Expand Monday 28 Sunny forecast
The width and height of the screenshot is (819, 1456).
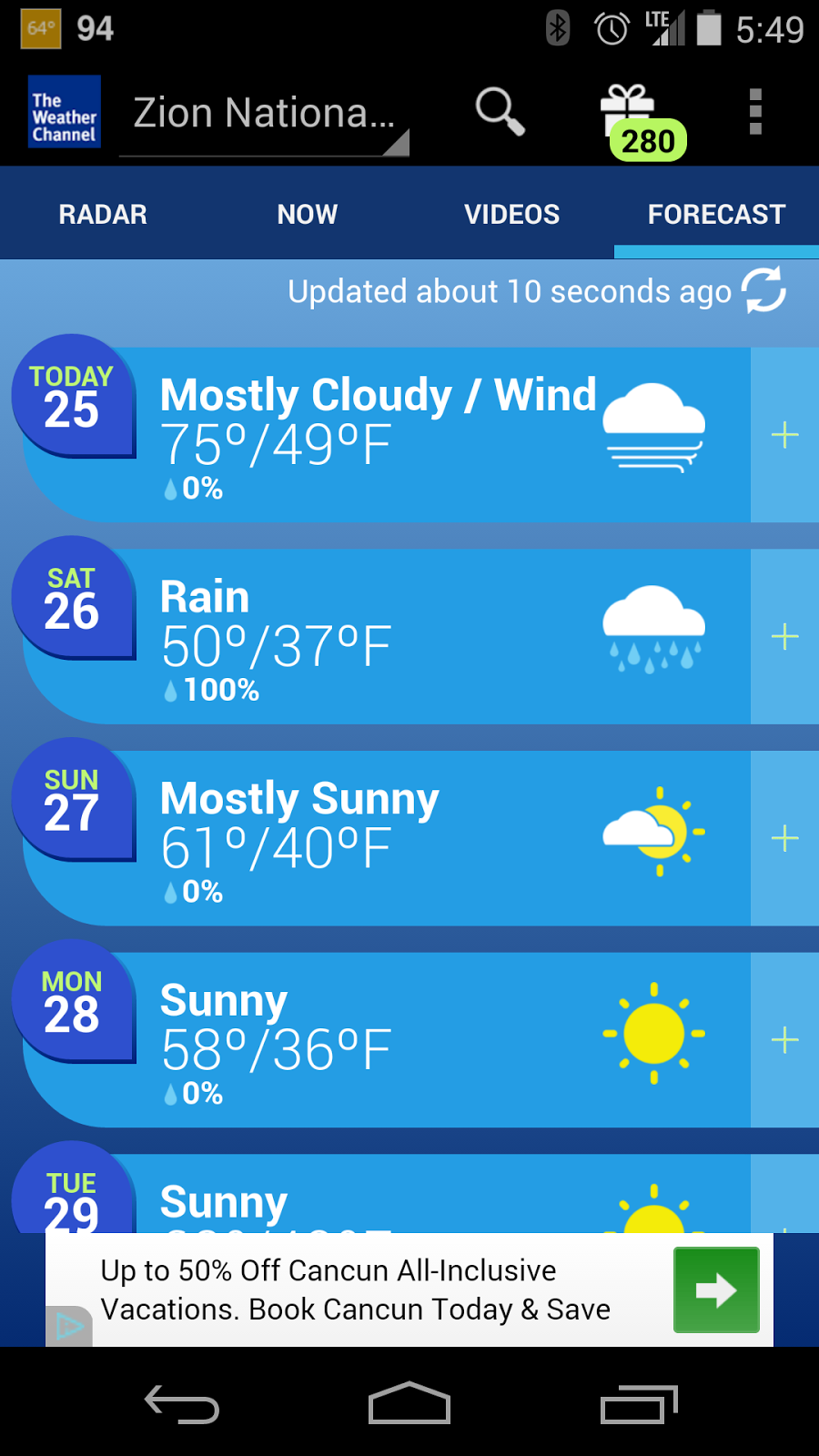(784, 1040)
